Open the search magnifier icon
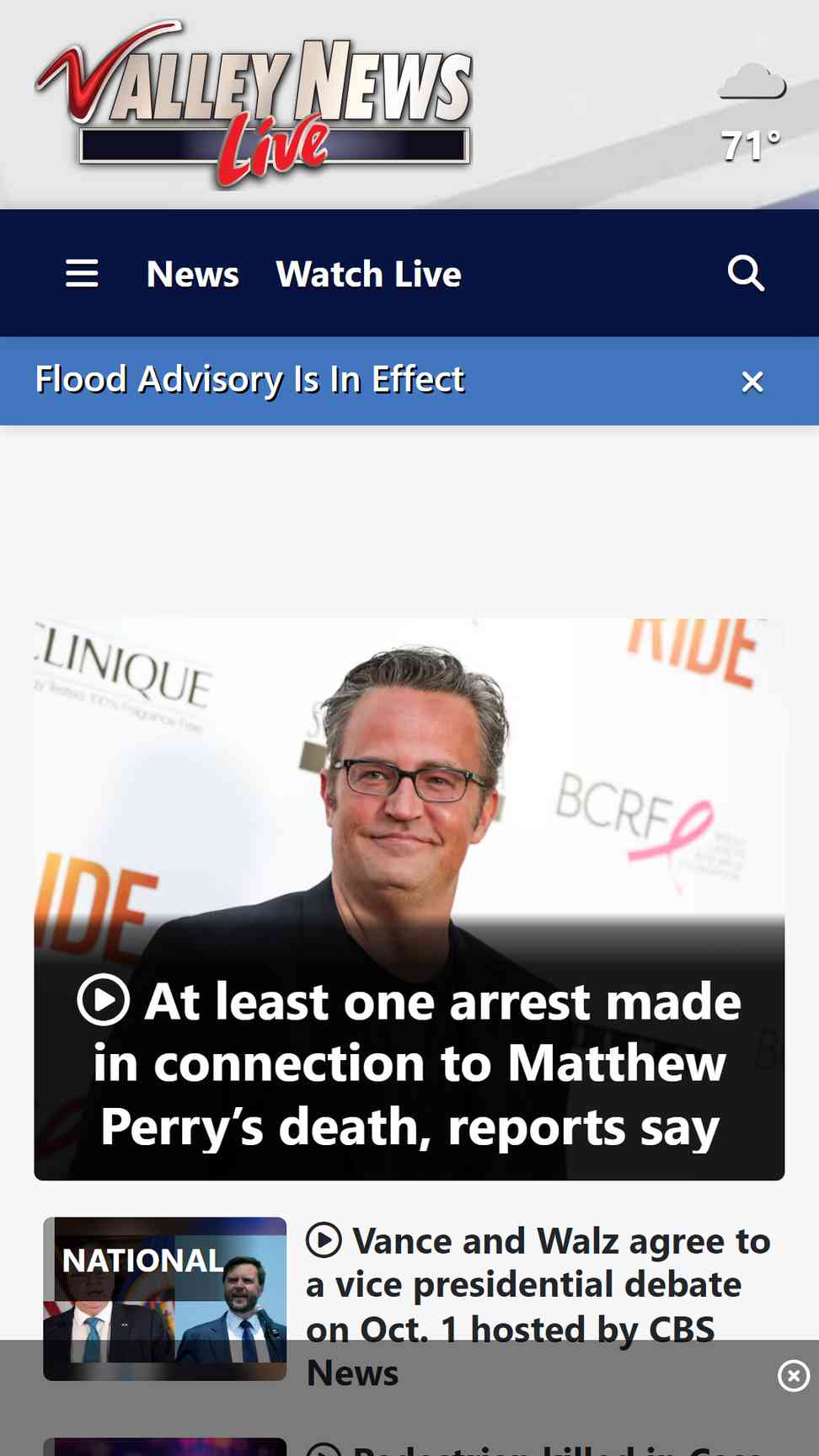The image size is (819, 1456). [x=746, y=274]
